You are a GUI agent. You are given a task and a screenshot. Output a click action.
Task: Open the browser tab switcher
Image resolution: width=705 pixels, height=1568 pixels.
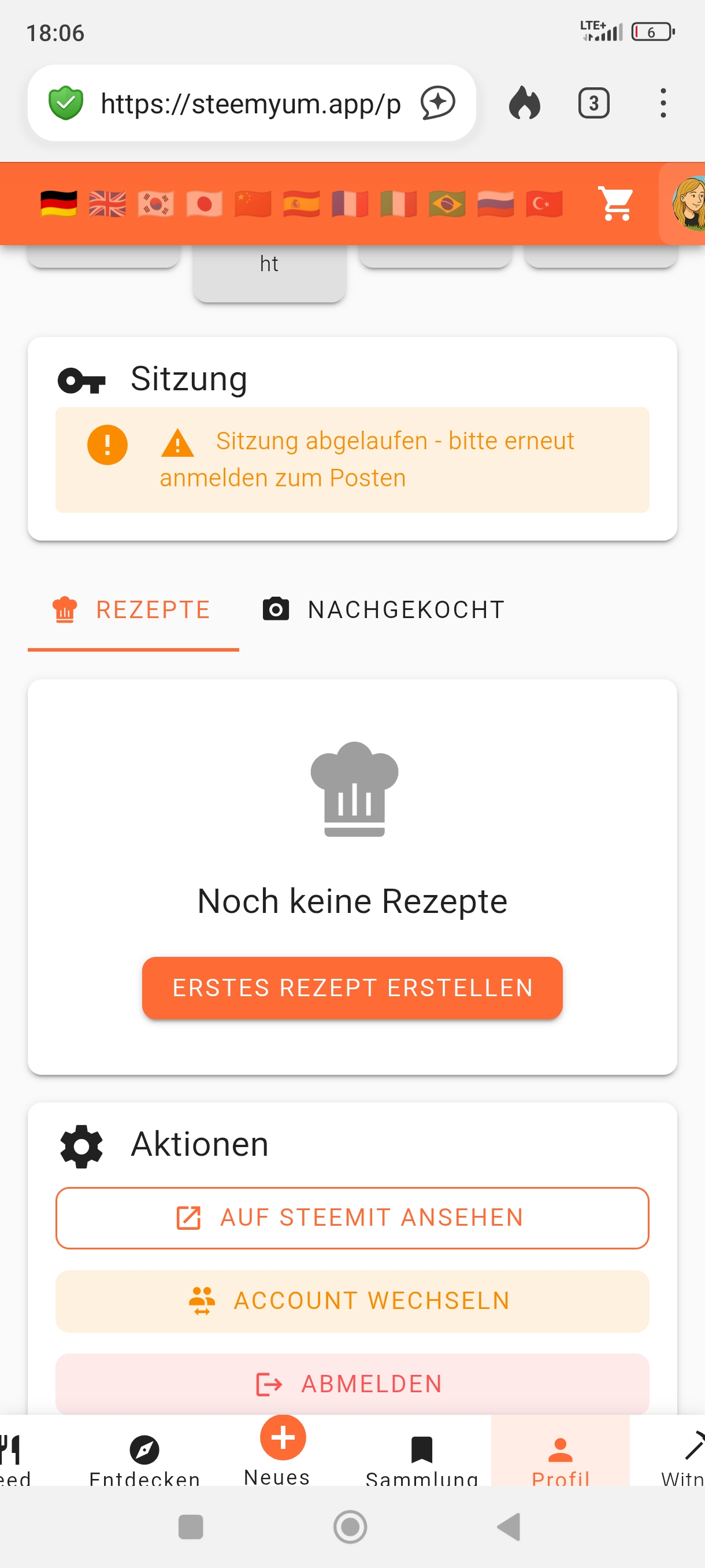(x=593, y=103)
